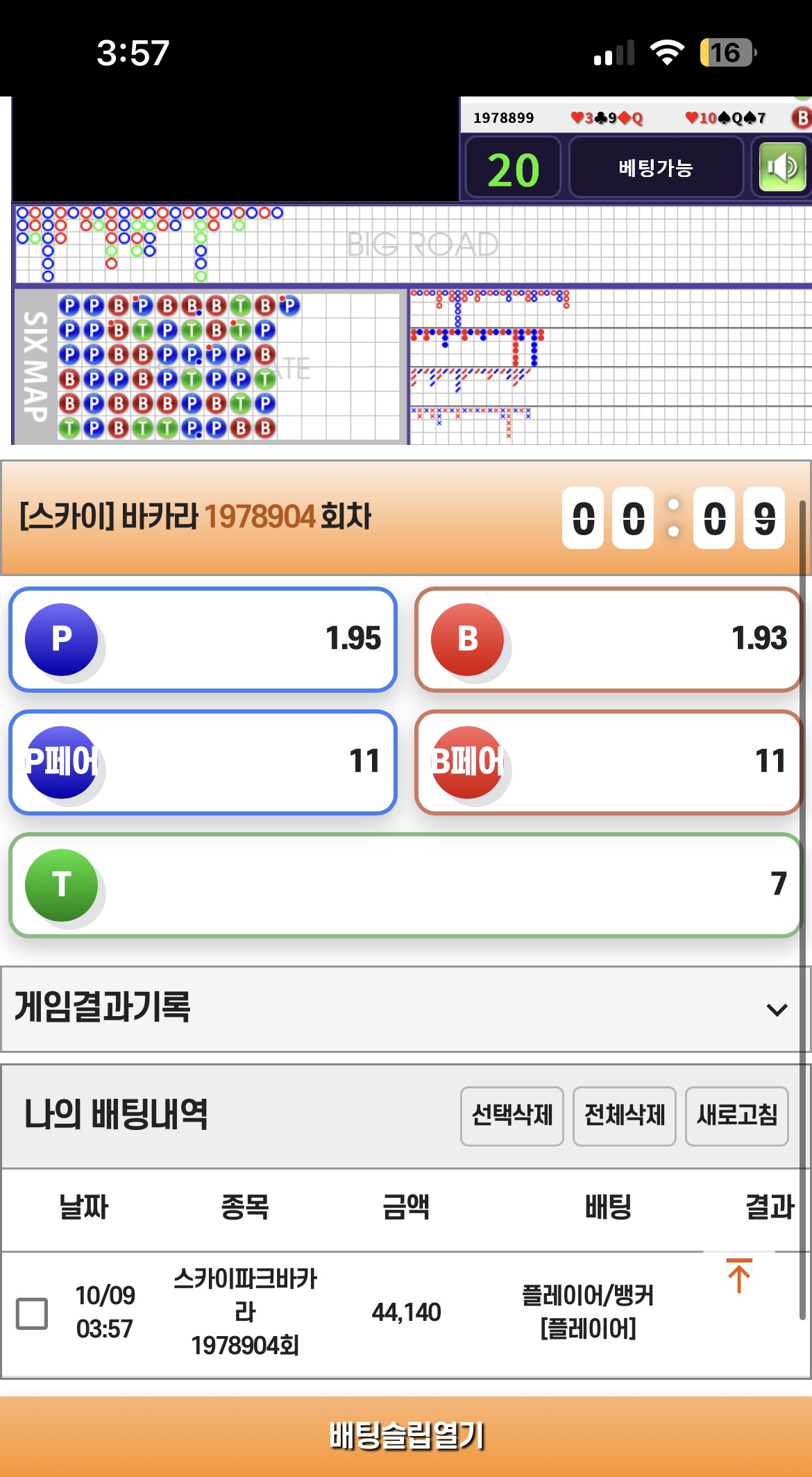Open the betting slip with 배팅슬립열기
The image size is (812, 1477).
(406, 1436)
